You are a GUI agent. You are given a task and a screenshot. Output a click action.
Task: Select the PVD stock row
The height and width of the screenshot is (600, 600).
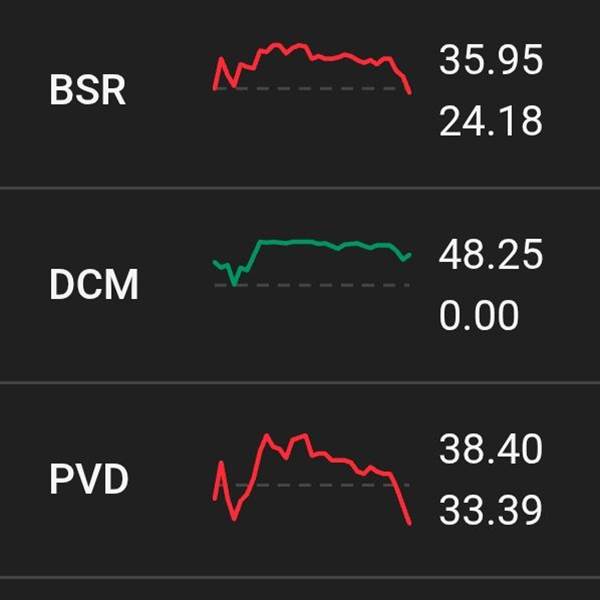tap(300, 480)
